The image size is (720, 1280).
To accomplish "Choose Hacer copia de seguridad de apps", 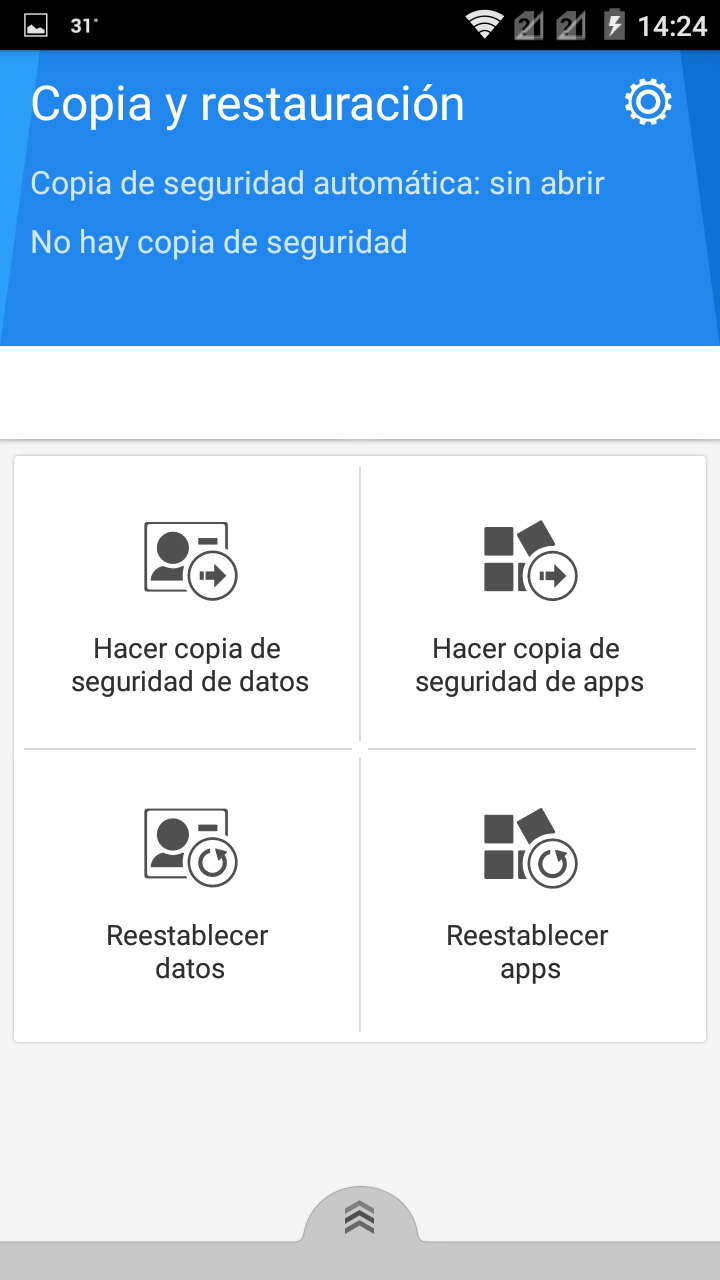I will (530, 607).
